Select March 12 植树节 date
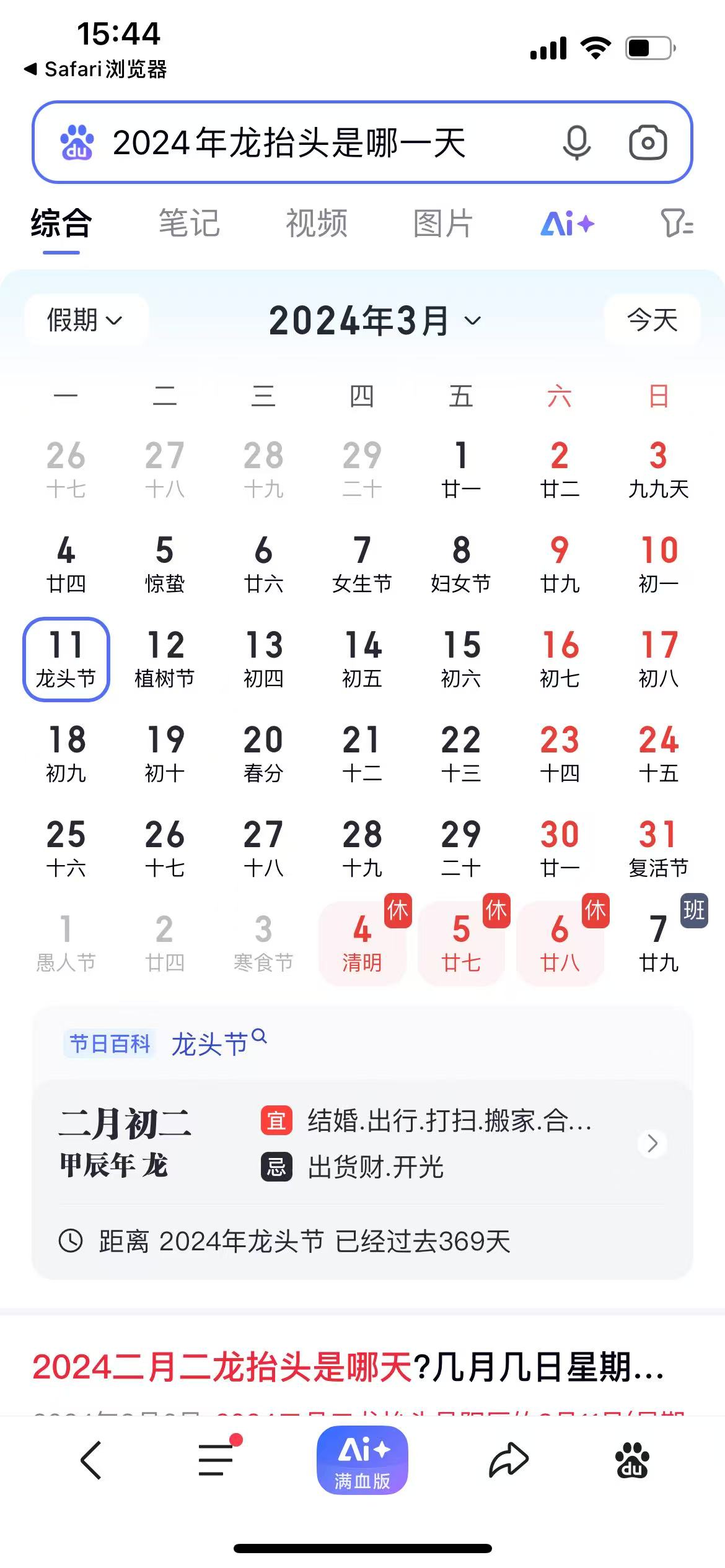725x1568 pixels. pyautogui.click(x=165, y=659)
